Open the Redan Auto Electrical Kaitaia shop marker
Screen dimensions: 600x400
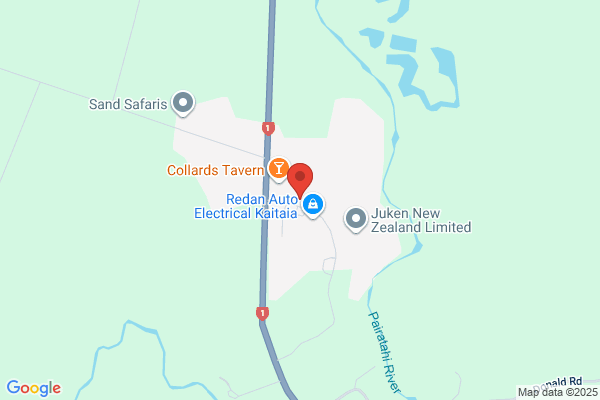coord(313,205)
